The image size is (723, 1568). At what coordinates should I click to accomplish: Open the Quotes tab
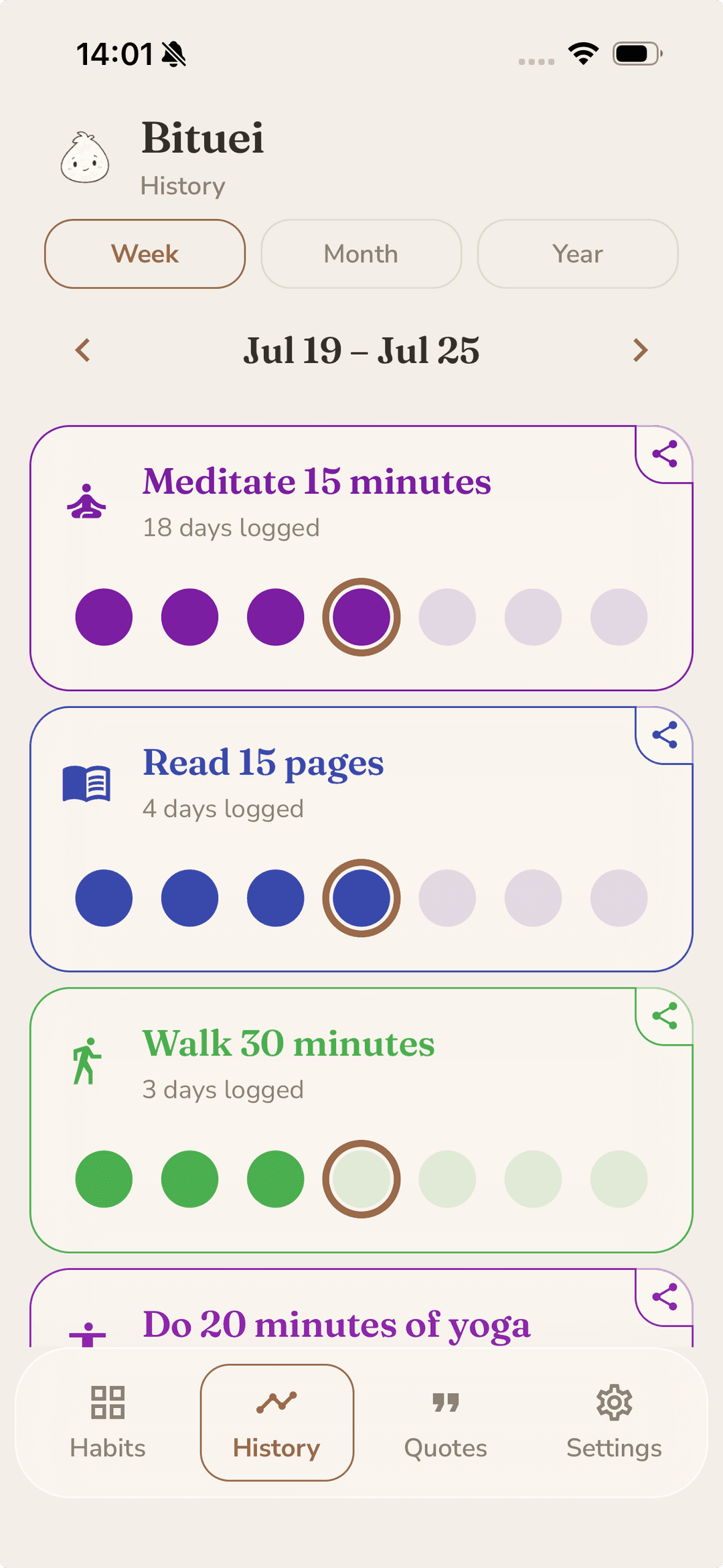tap(446, 1423)
